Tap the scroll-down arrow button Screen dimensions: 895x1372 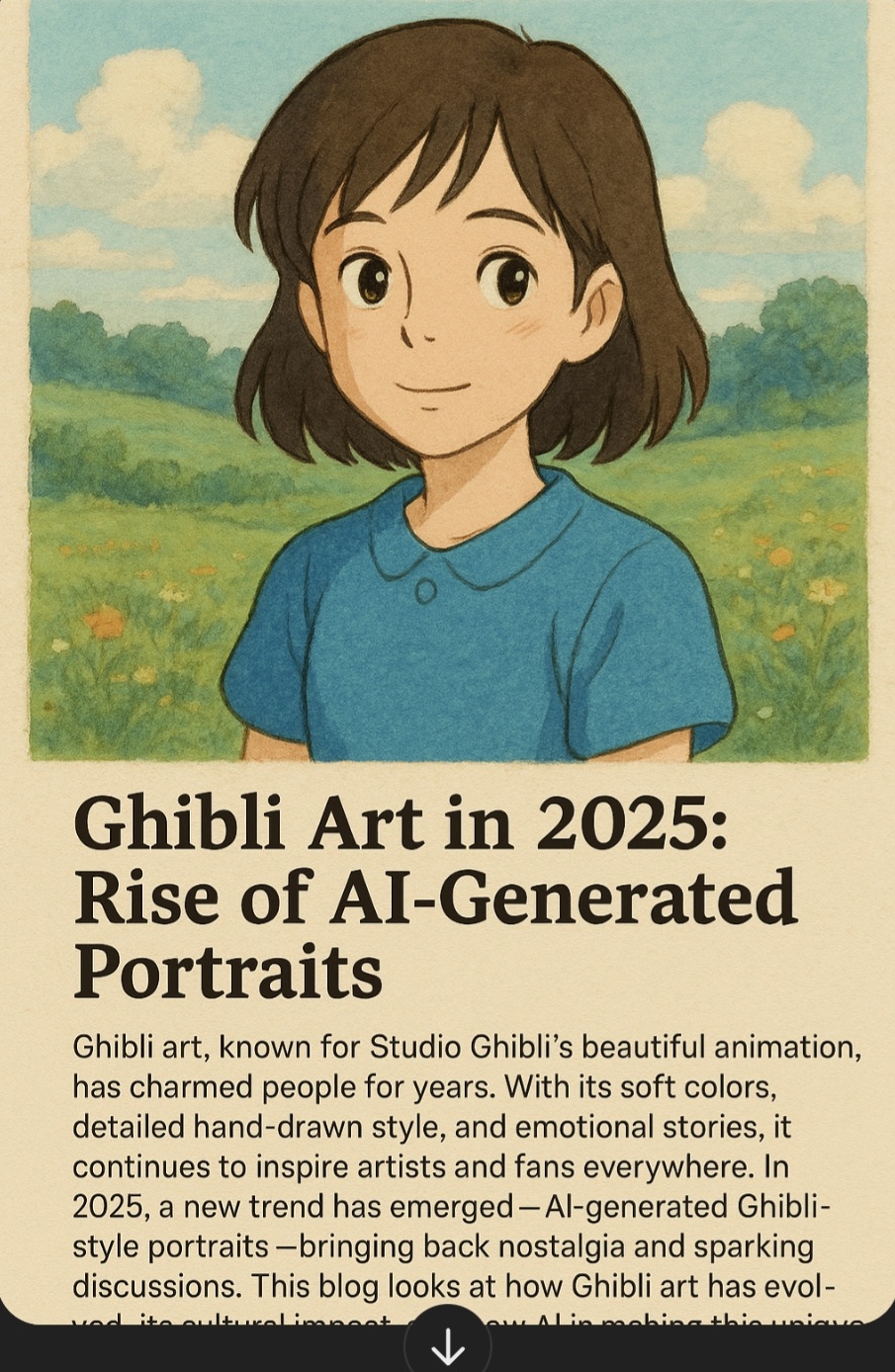(x=448, y=1344)
